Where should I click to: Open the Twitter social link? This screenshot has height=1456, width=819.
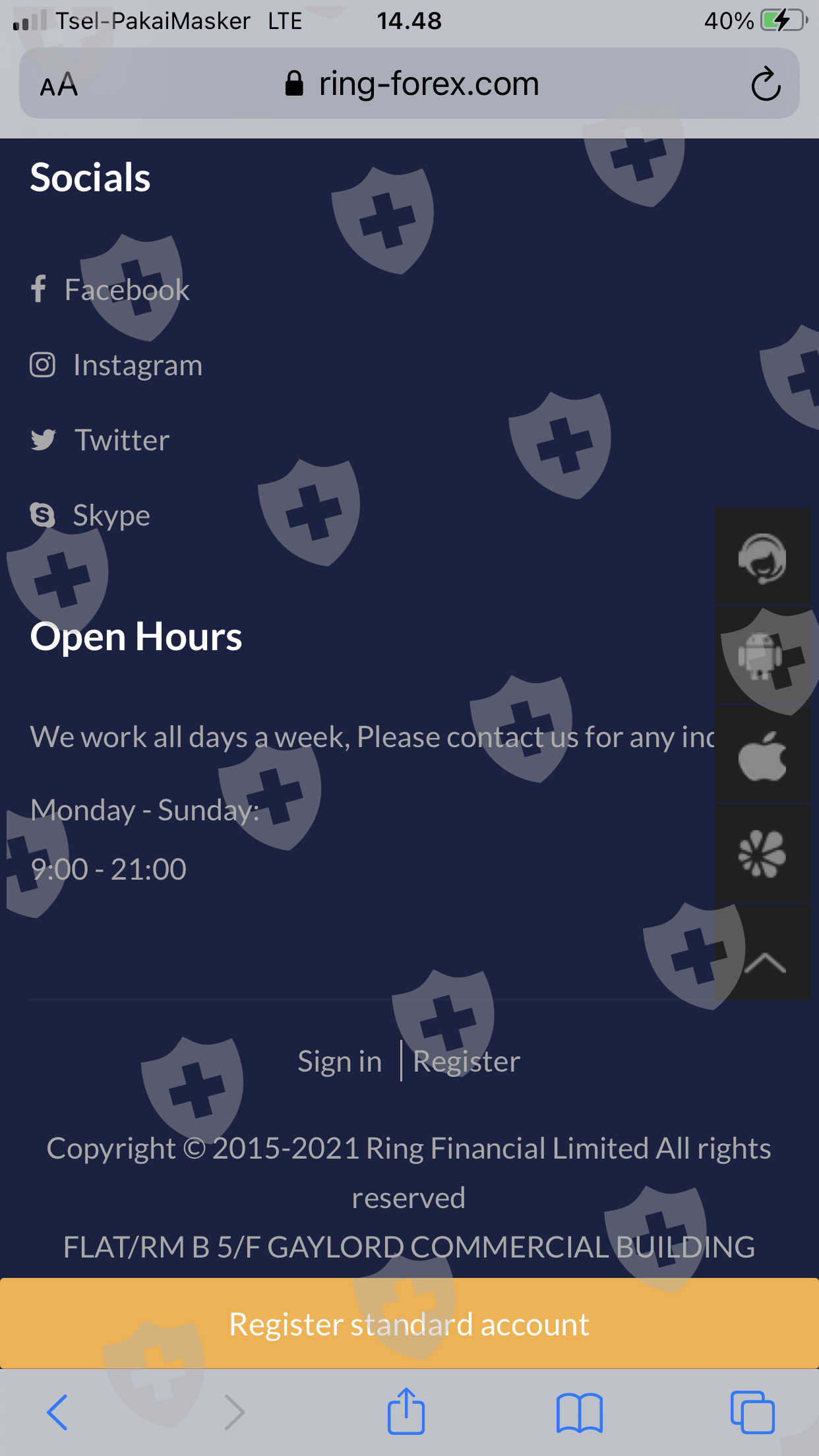pos(100,440)
